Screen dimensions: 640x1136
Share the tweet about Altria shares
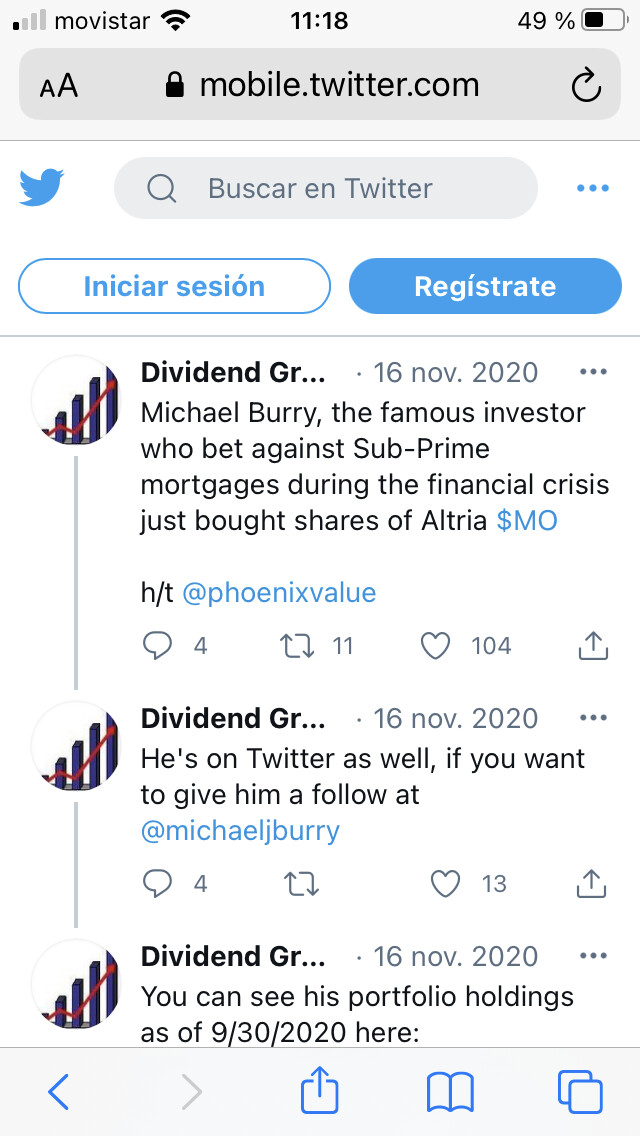[x=593, y=646]
